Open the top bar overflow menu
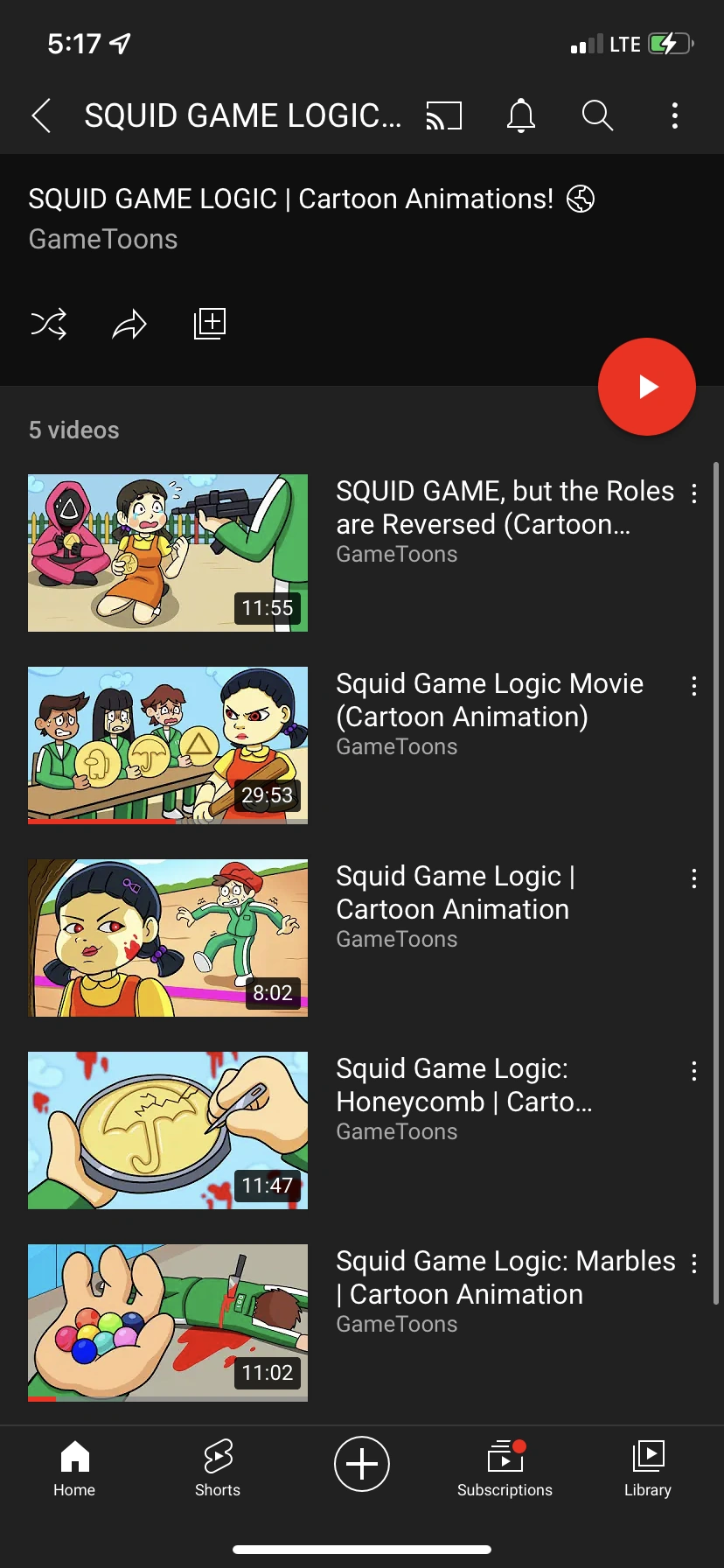This screenshot has width=724, height=1568. 674,115
